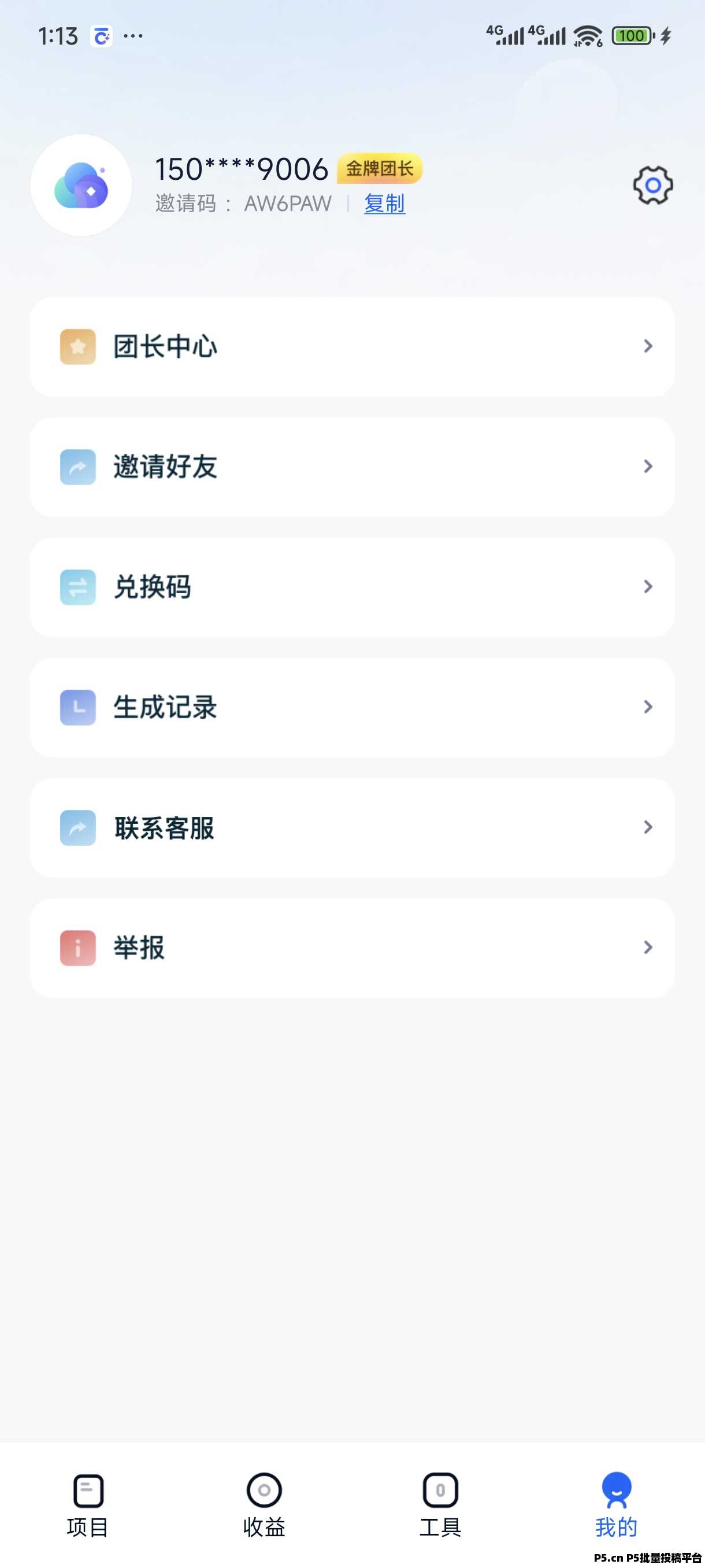Viewport: 705px width, 1568px height.
Task: Open 举报 via its right chevron
Action: 648,947
